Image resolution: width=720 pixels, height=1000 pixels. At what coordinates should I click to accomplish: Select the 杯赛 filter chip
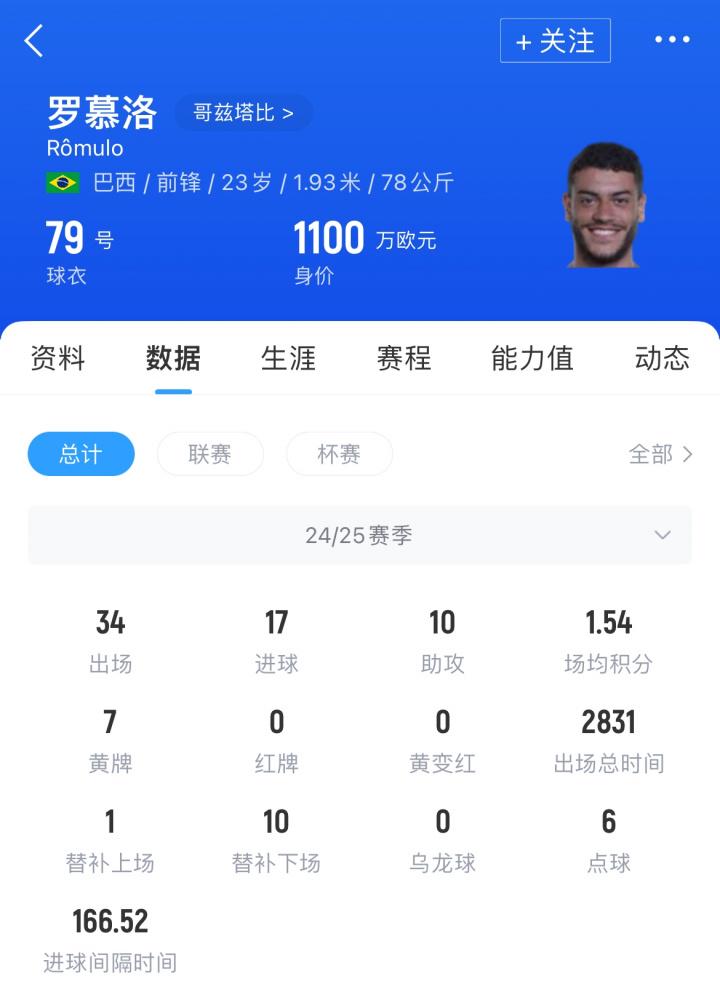[339, 454]
